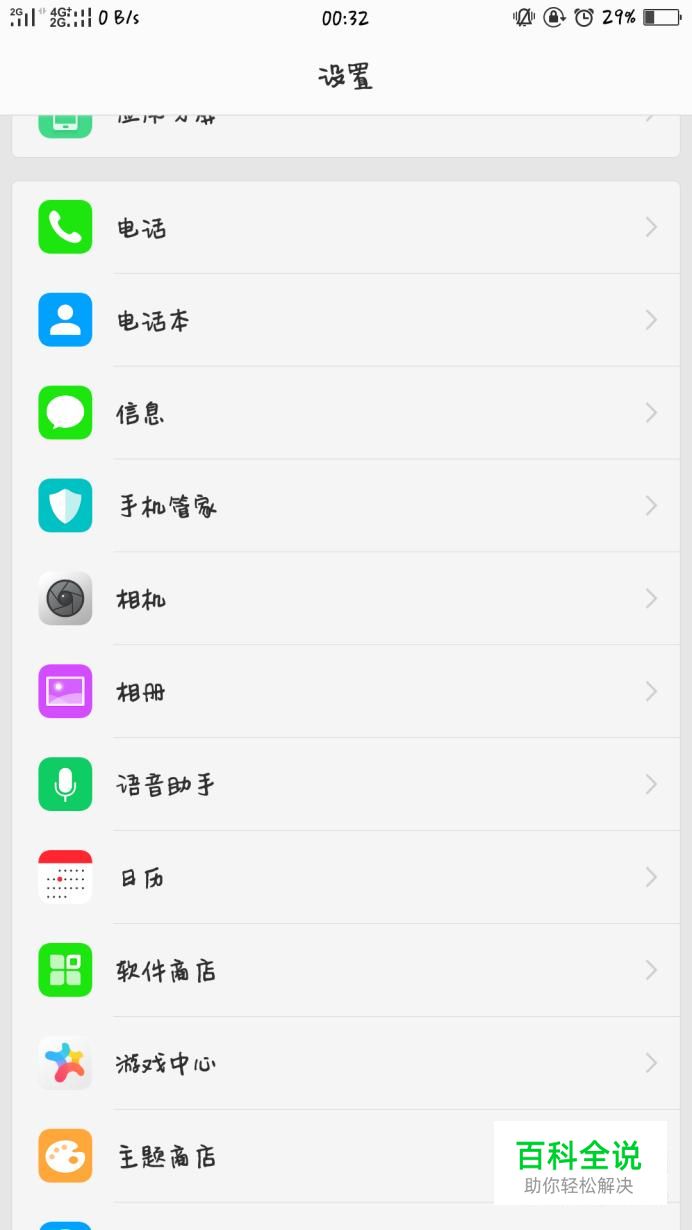Viewport: 692px width, 1230px height.
Task: Open 语音助手 settings
Action: click(x=345, y=785)
